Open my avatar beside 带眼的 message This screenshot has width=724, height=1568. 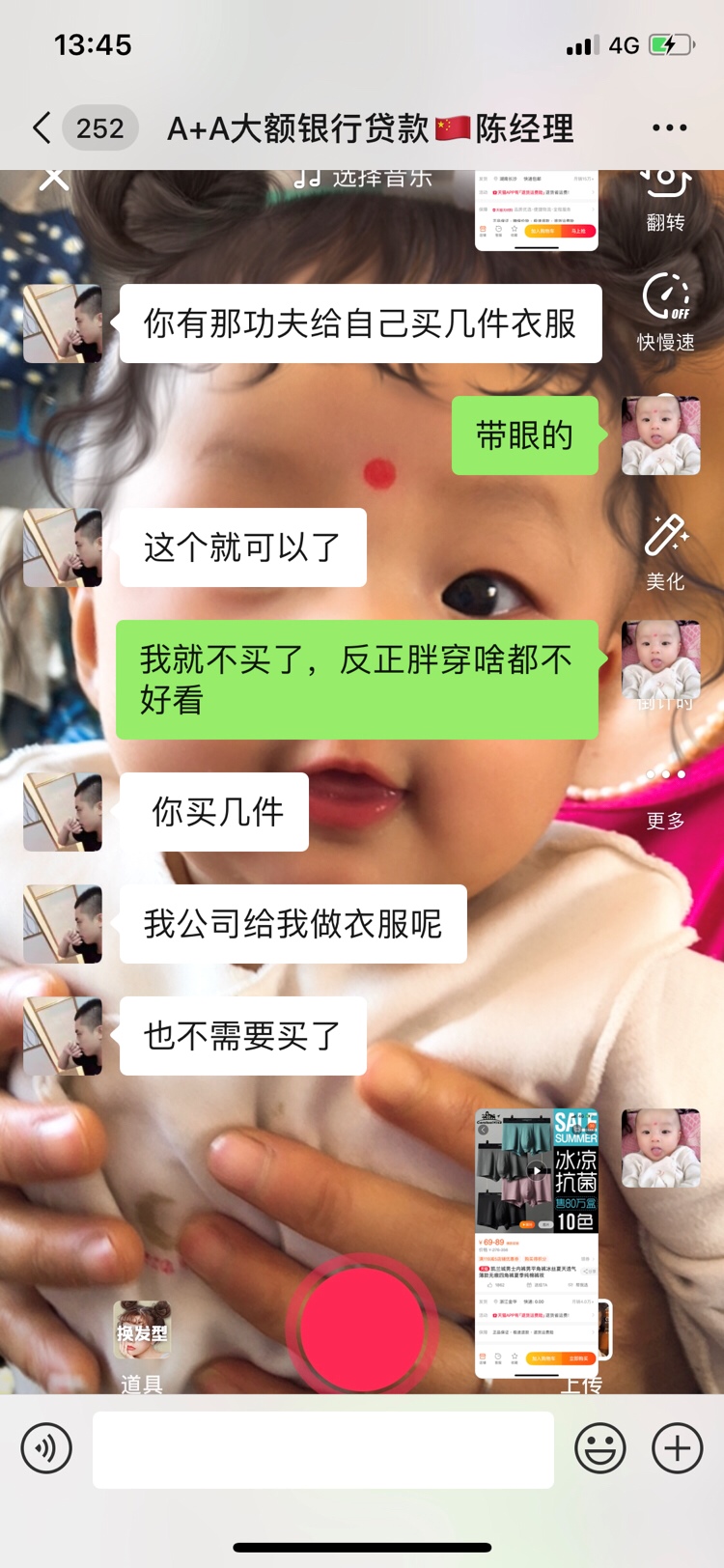click(660, 435)
